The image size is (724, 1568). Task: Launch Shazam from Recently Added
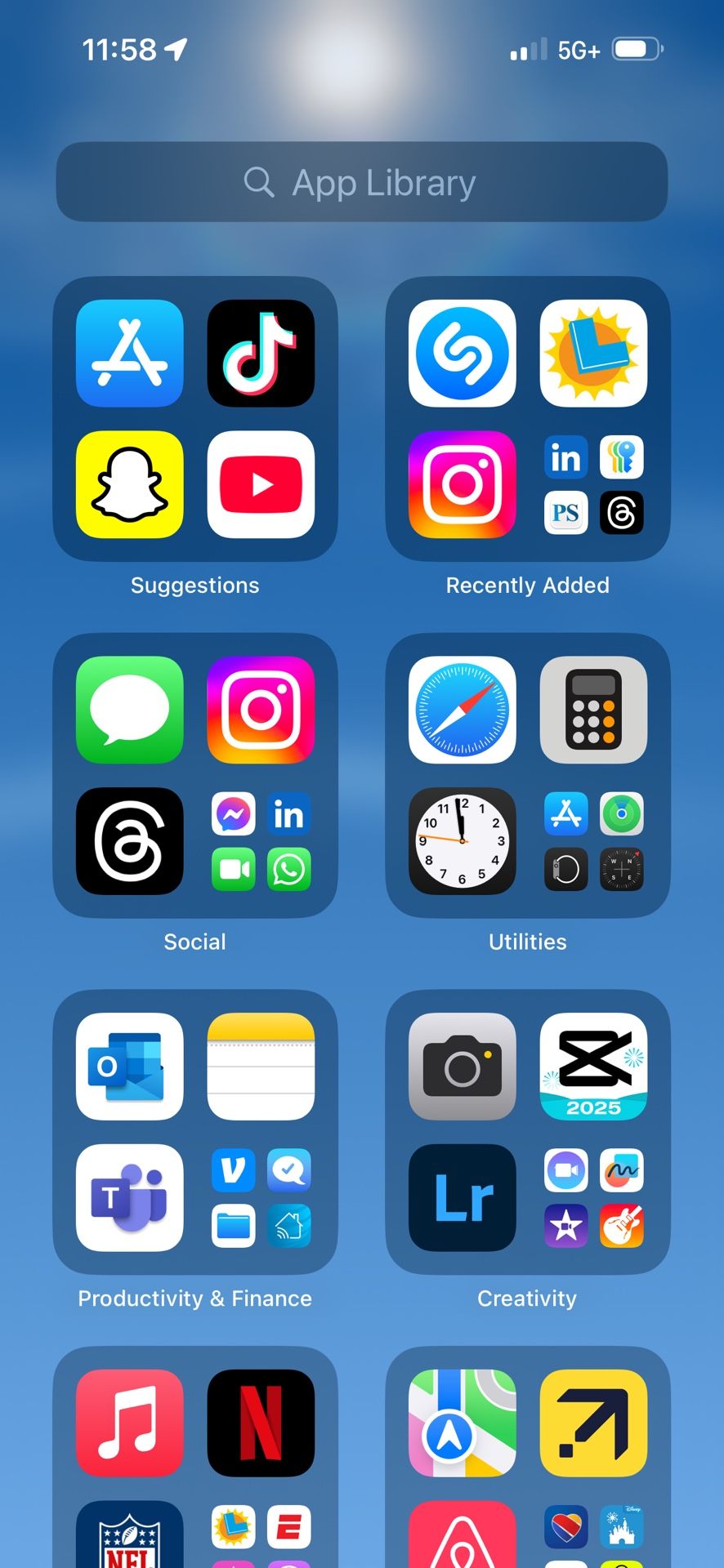(462, 353)
